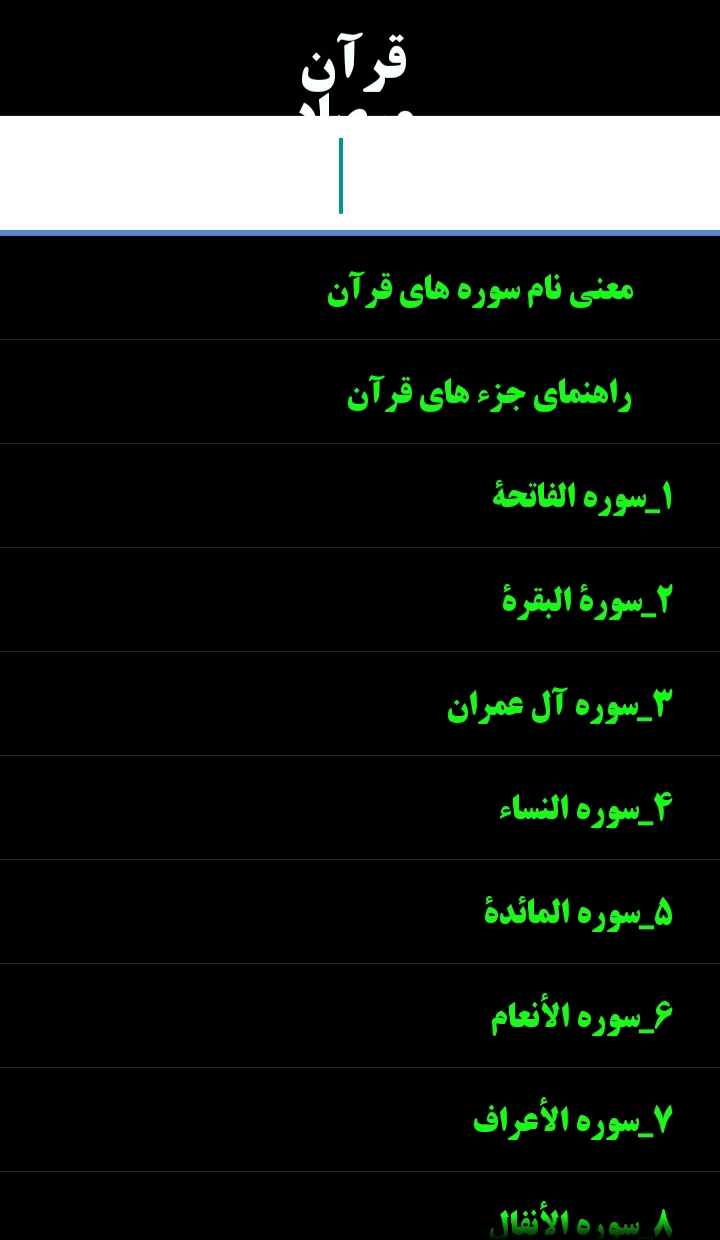The height and width of the screenshot is (1240, 720).
Task: Open معنی نام سوره های قرآن
Action: click(360, 288)
